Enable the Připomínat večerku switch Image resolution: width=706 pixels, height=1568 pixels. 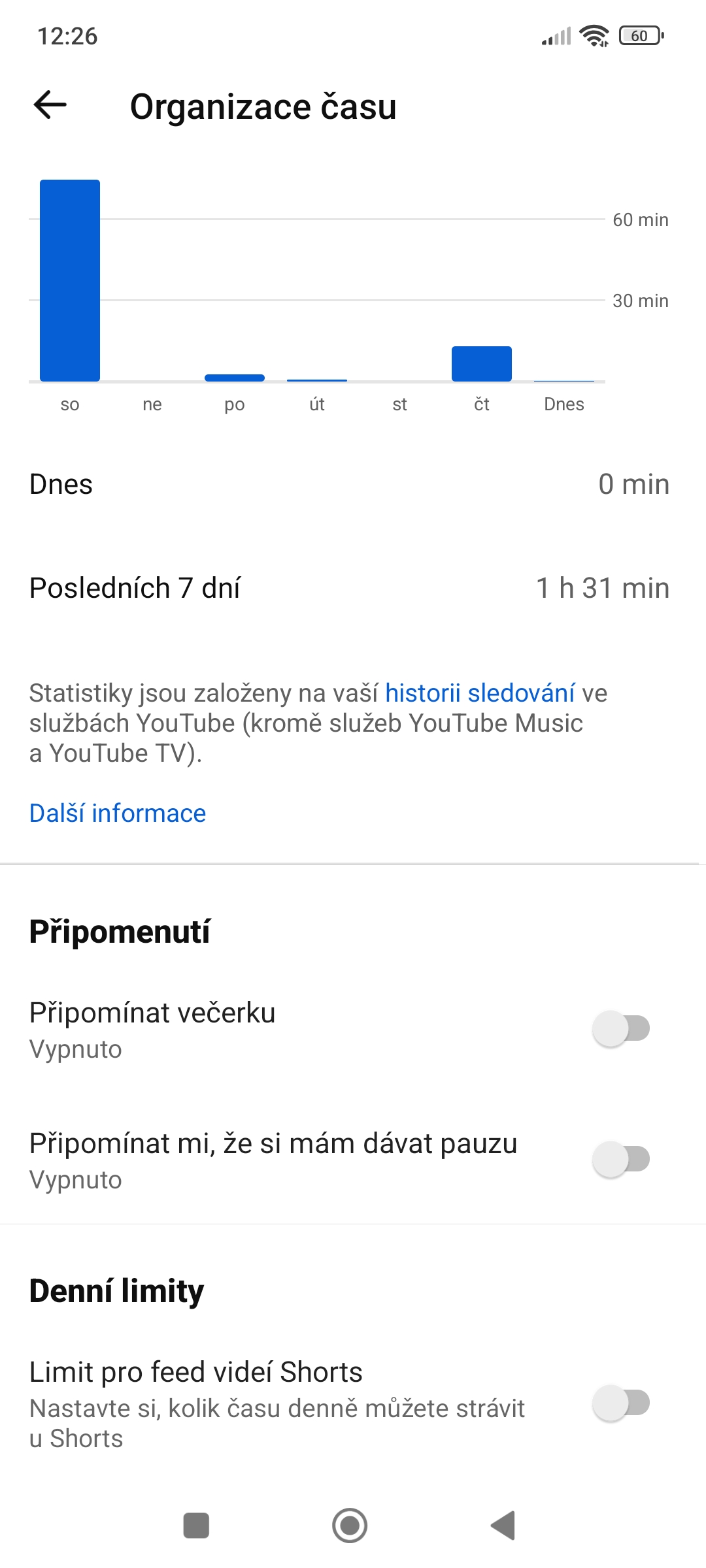pyautogui.click(x=620, y=1028)
